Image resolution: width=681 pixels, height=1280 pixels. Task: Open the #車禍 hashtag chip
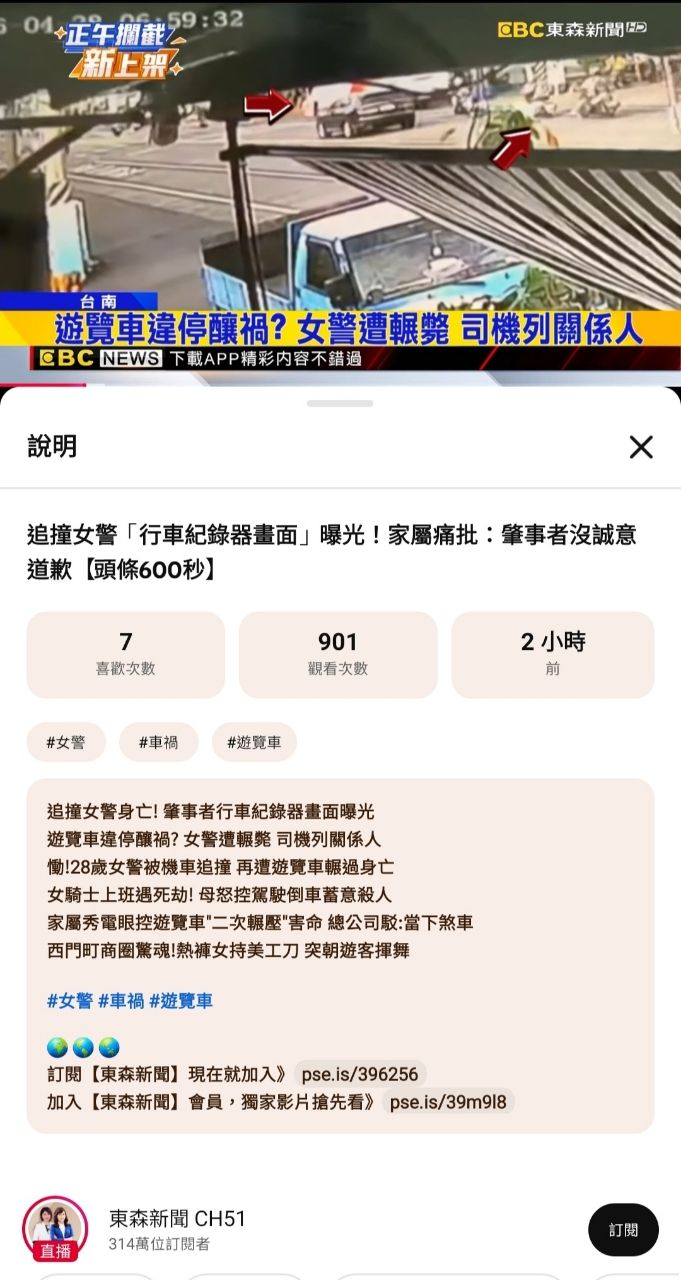click(159, 742)
